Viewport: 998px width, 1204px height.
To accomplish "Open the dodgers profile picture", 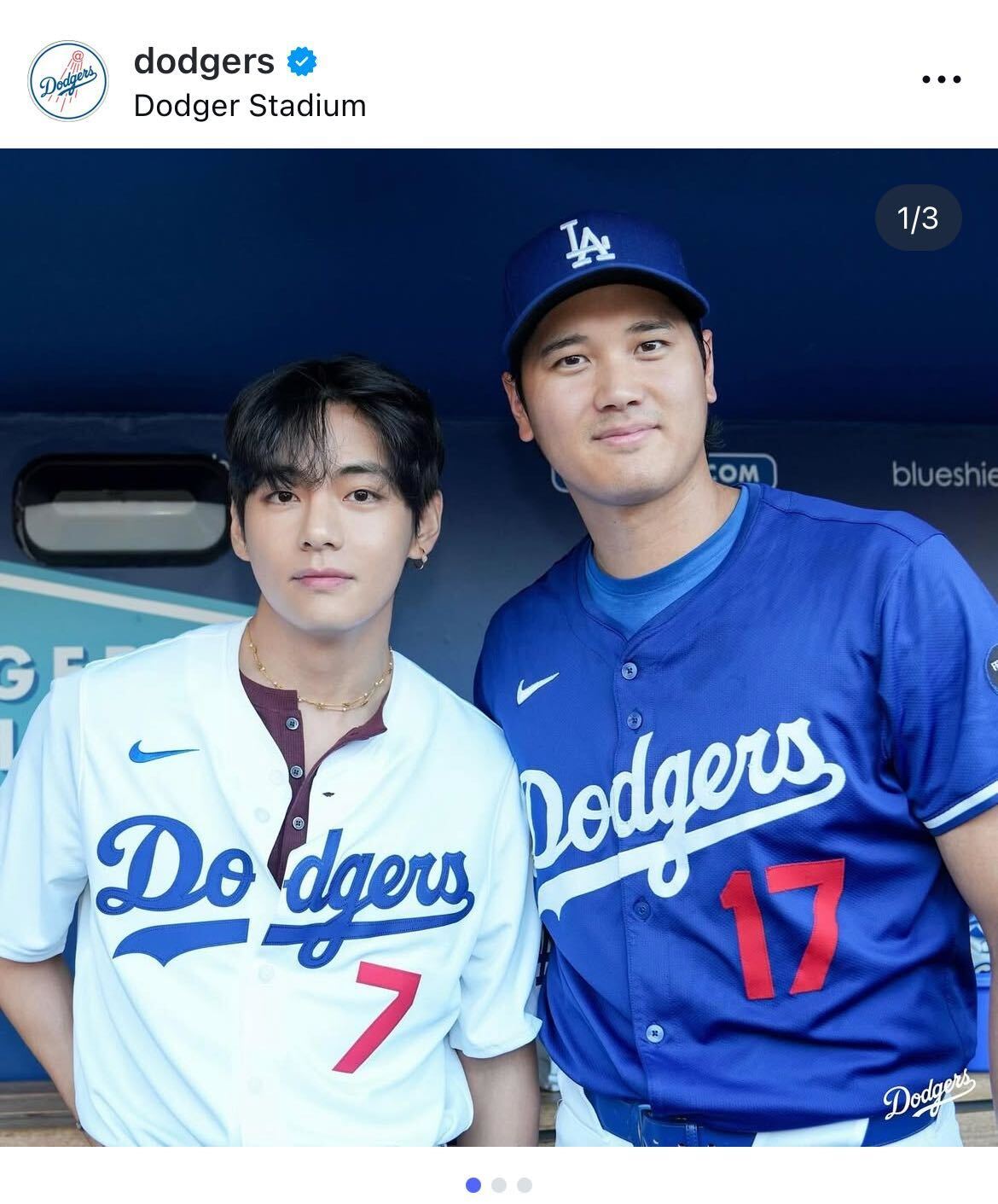I will click(68, 80).
